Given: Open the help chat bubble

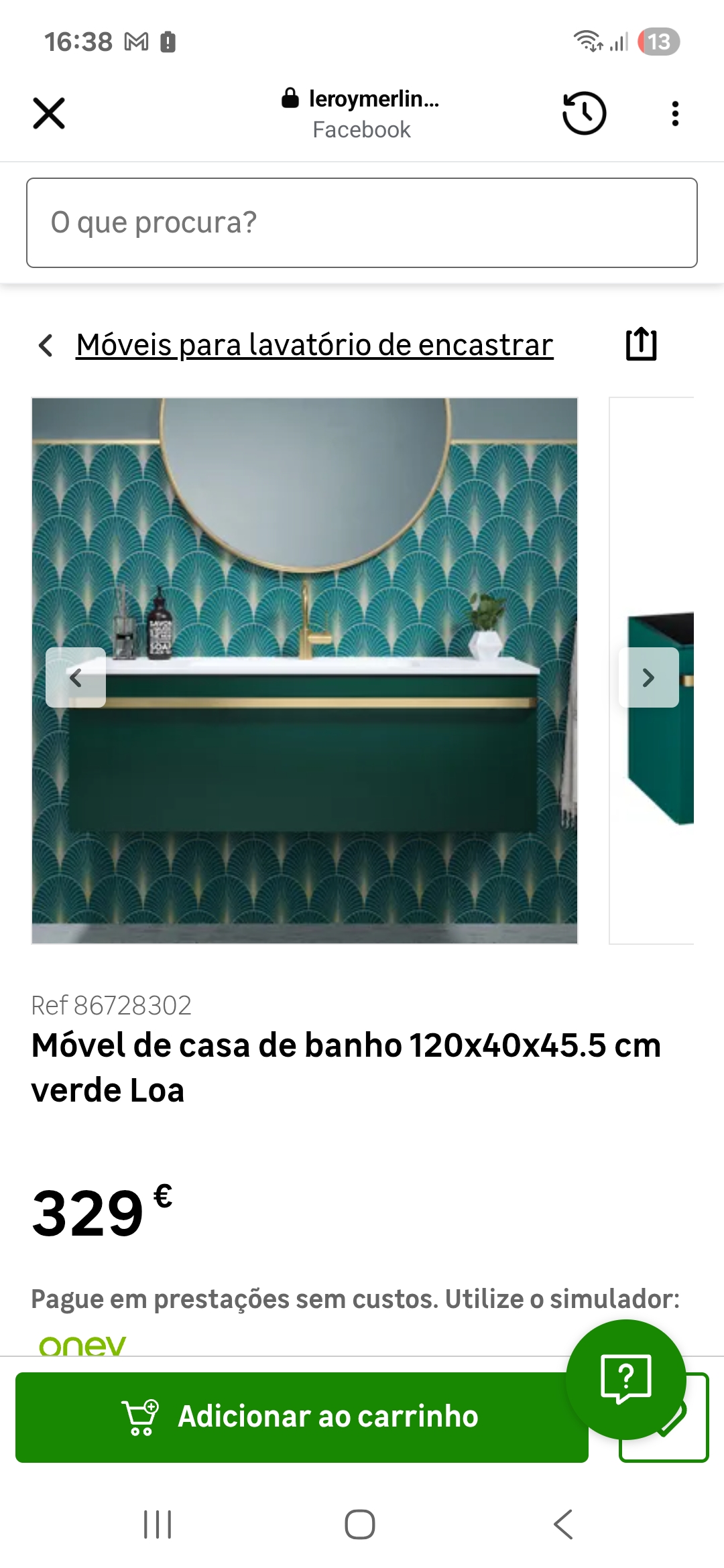Looking at the screenshot, I should (625, 1379).
